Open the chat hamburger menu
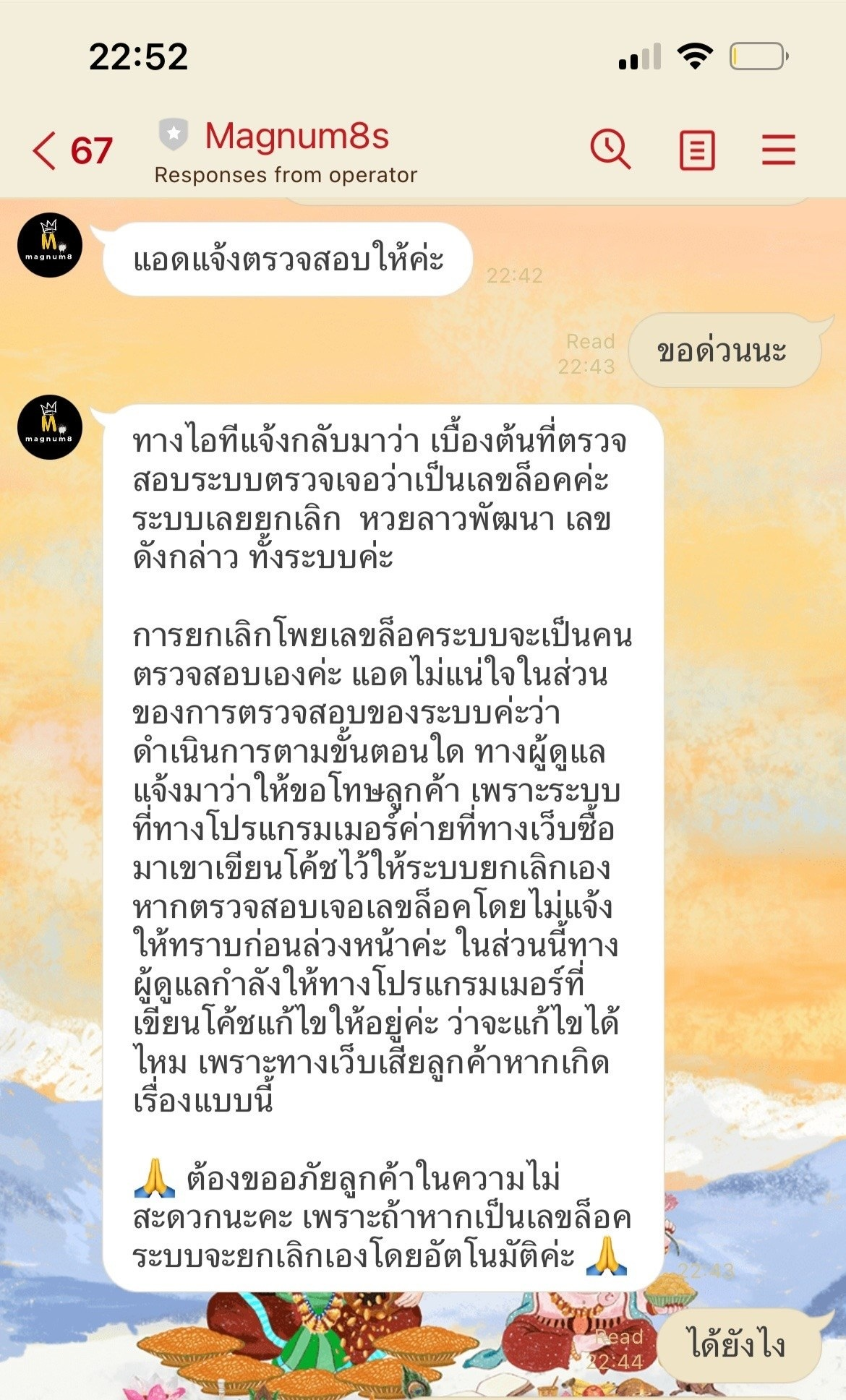846x1400 pixels. 779,150
